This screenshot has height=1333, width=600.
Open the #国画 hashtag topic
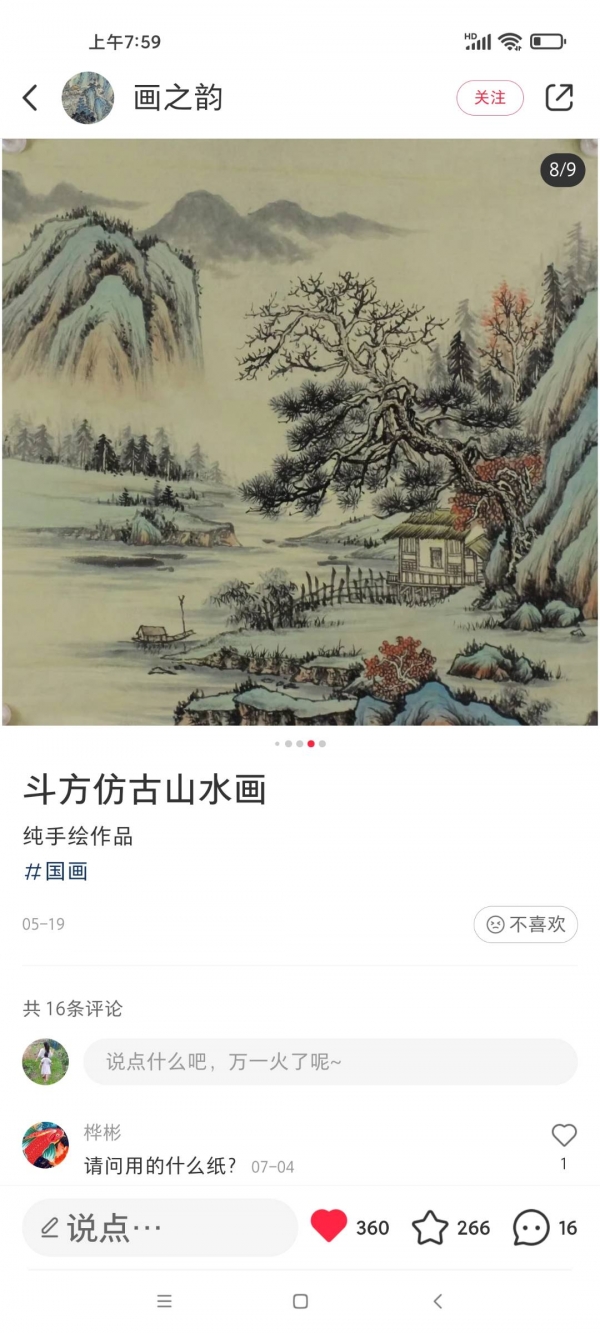click(x=56, y=871)
